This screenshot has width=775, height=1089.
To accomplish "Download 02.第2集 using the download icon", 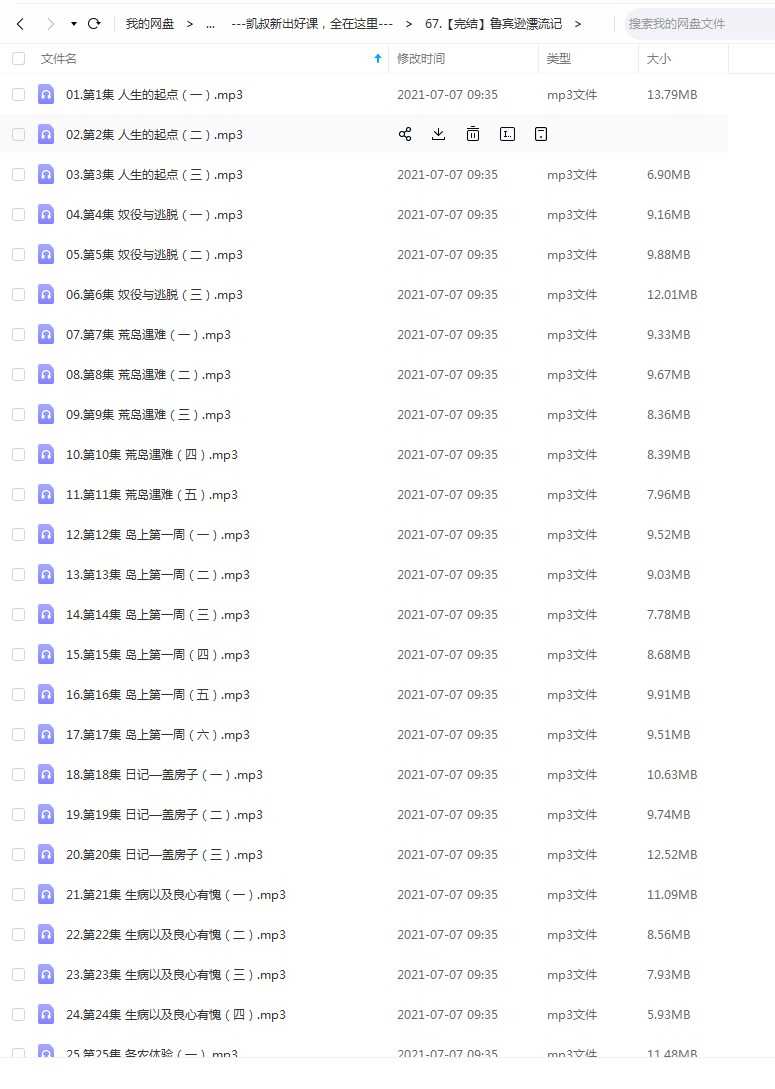I will [438, 134].
